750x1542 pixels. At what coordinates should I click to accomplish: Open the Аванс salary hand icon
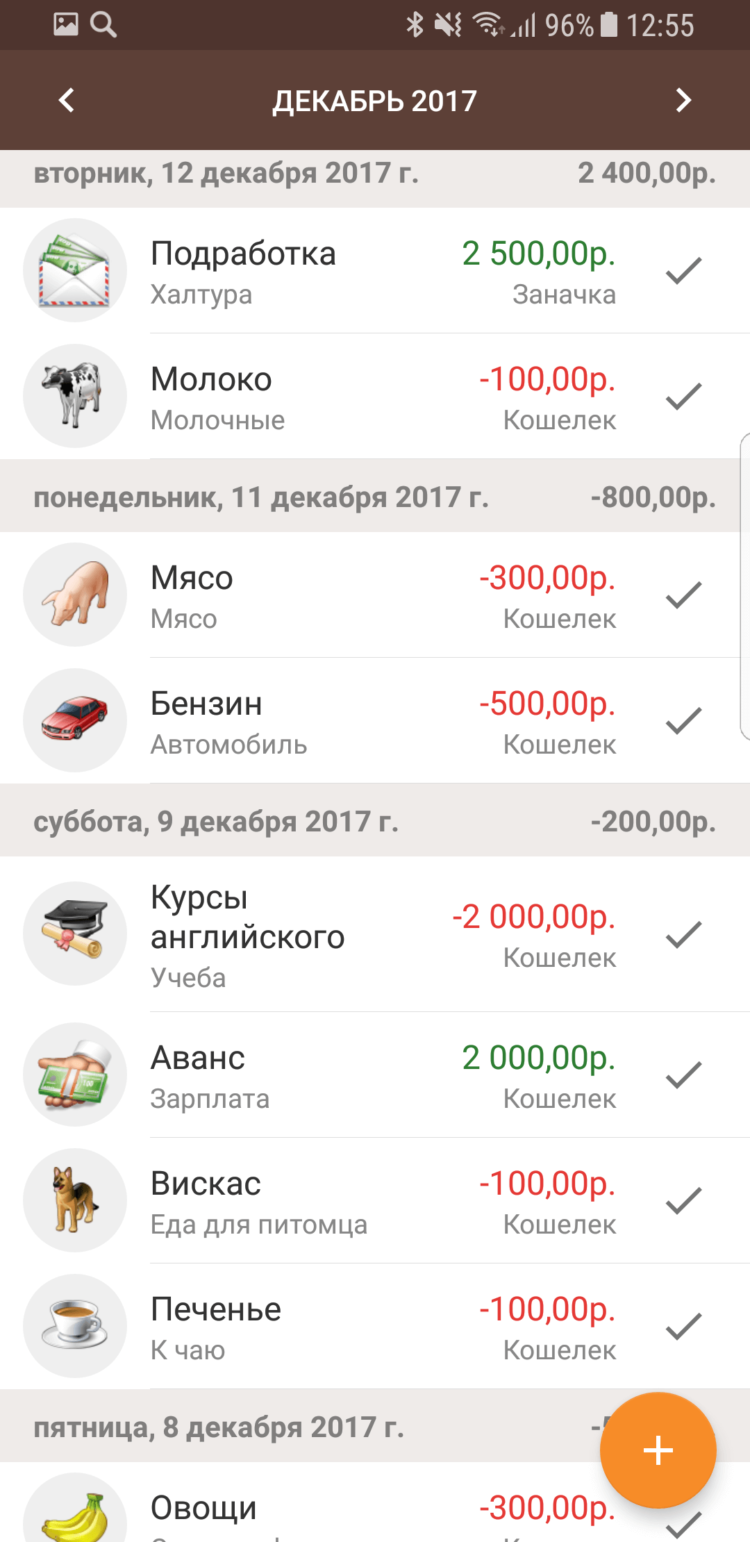[x=75, y=1074]
